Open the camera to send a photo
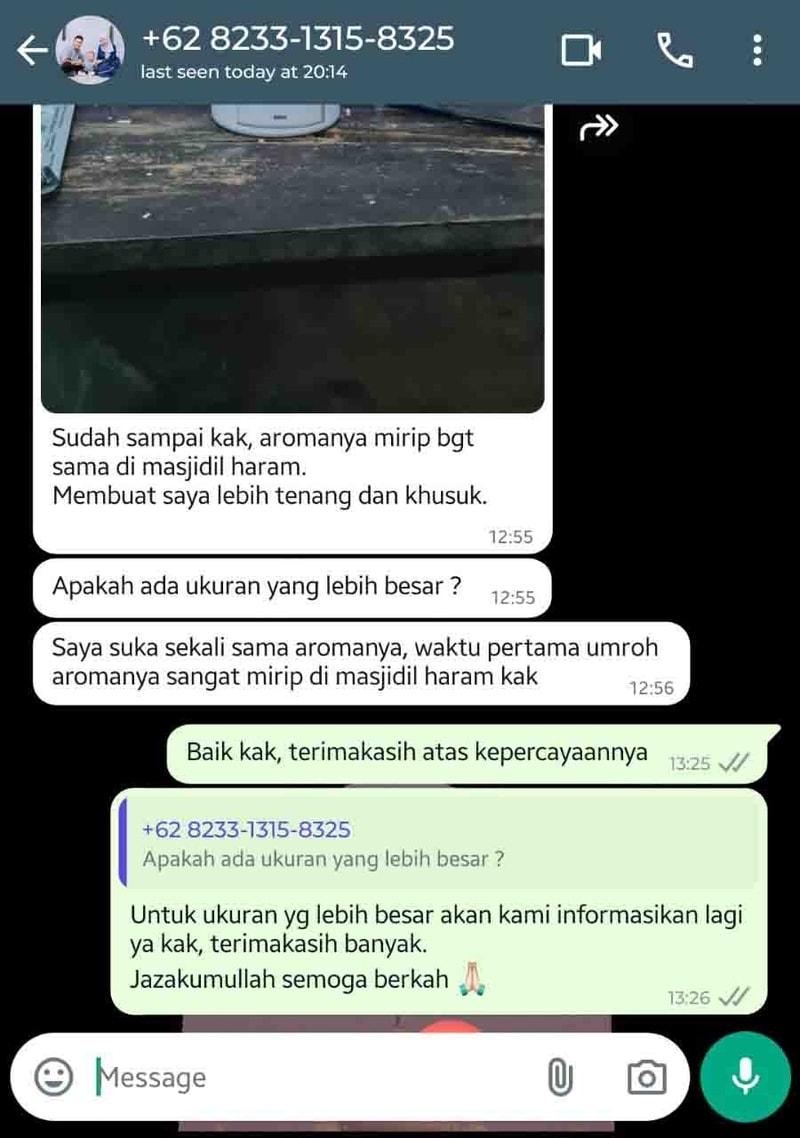The height and width of the screenshot is (1138, 800). (x=646, y=1077)
